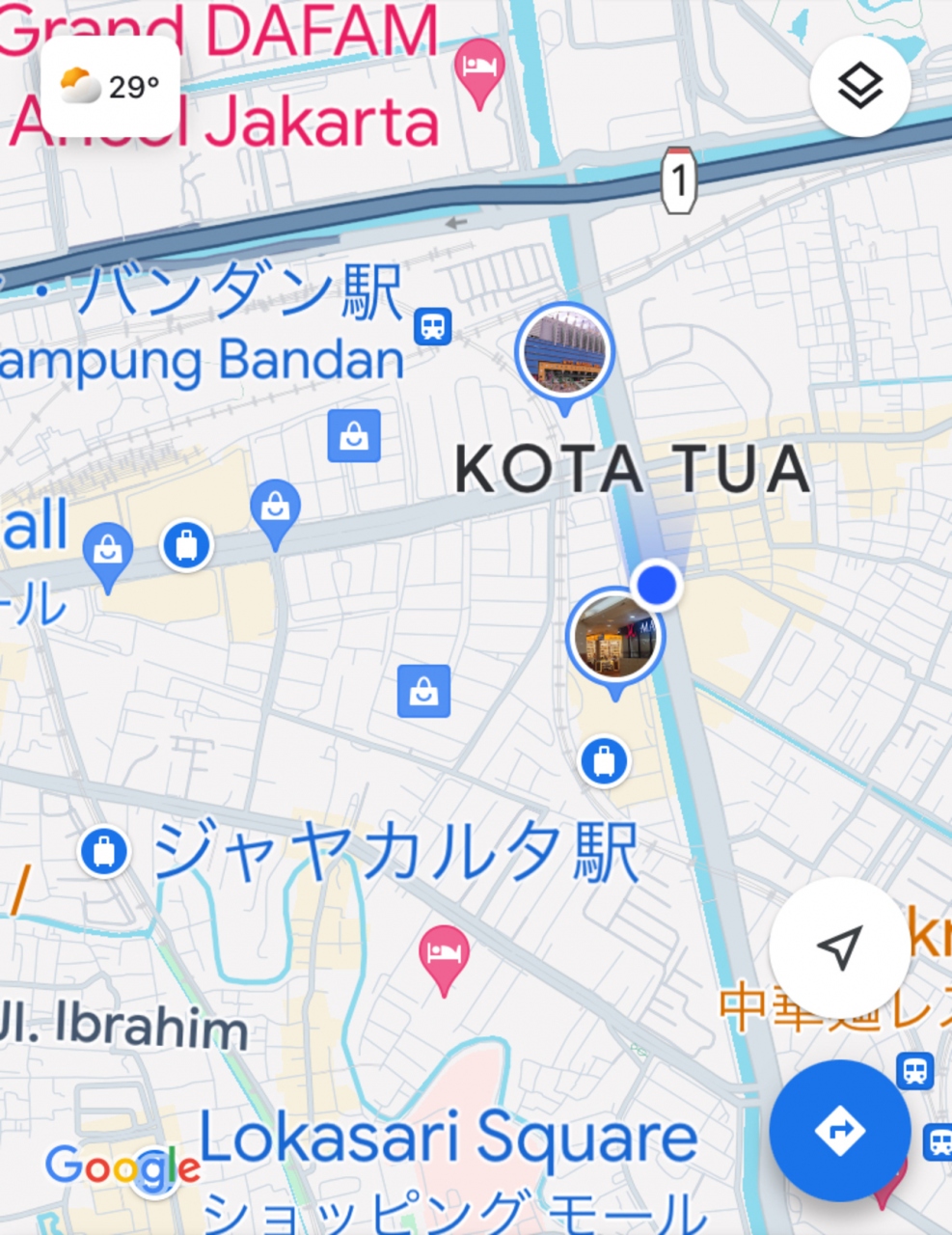
Task: Open the map layers button
Action: [859, 87]
